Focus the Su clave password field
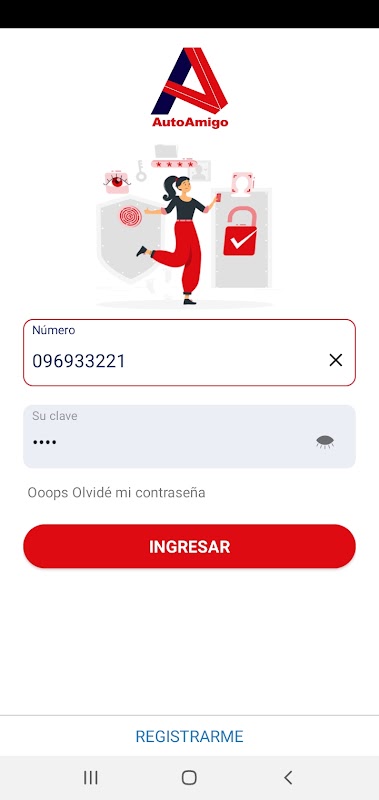The image size is (379, 800). 189,436
